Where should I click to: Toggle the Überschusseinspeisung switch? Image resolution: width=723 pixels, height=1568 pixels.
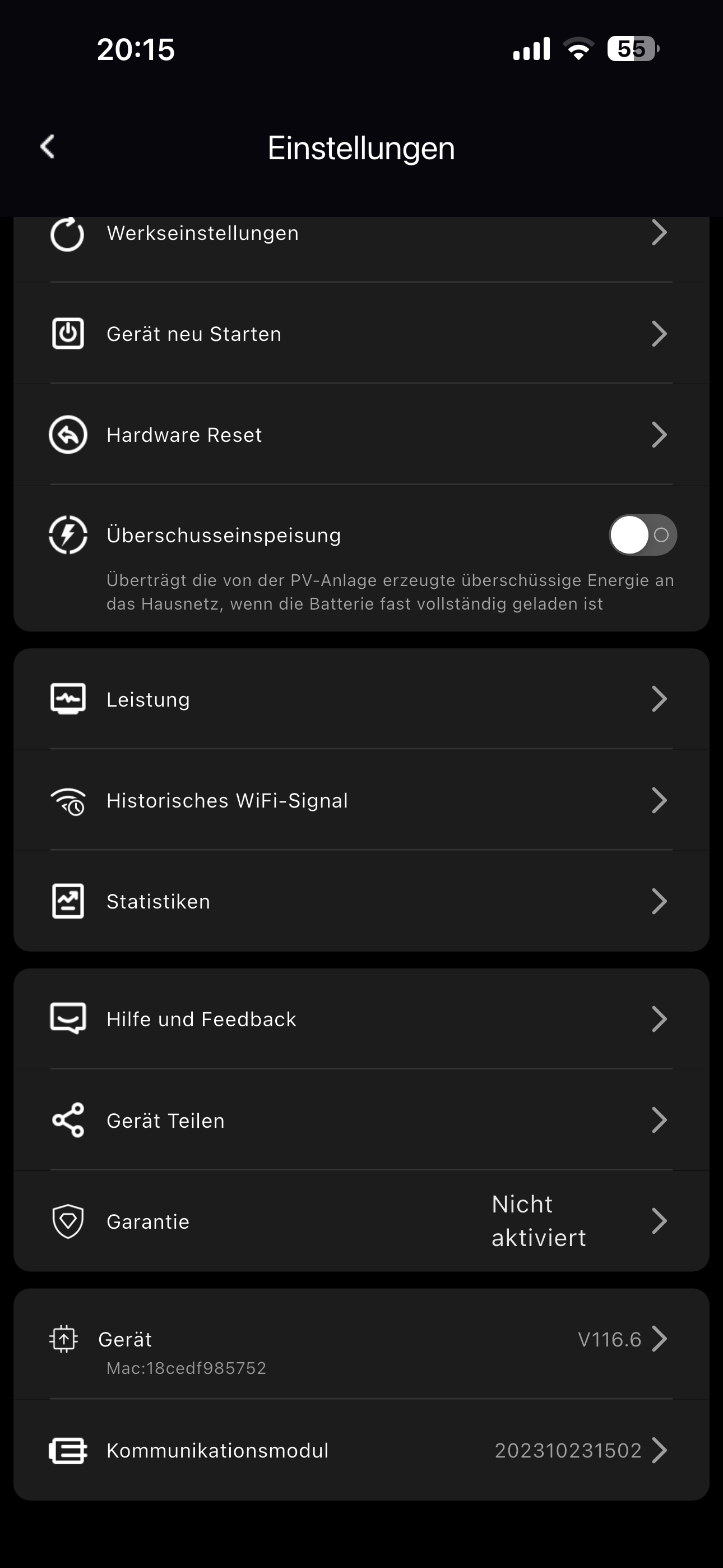pos(643,535)
